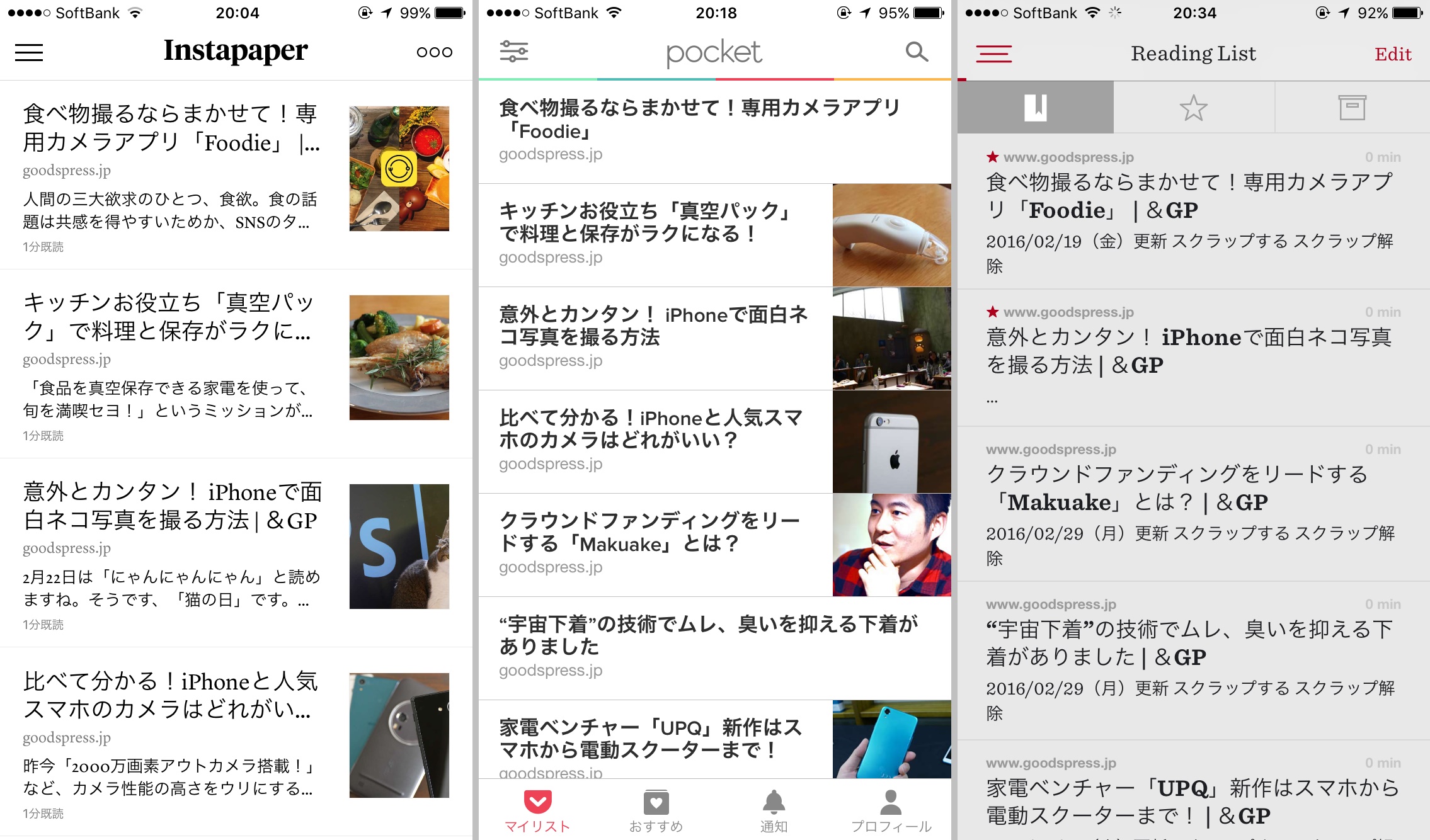Open the Foodie article in Instapaper

pyautogui.click(x=236, y=175)
